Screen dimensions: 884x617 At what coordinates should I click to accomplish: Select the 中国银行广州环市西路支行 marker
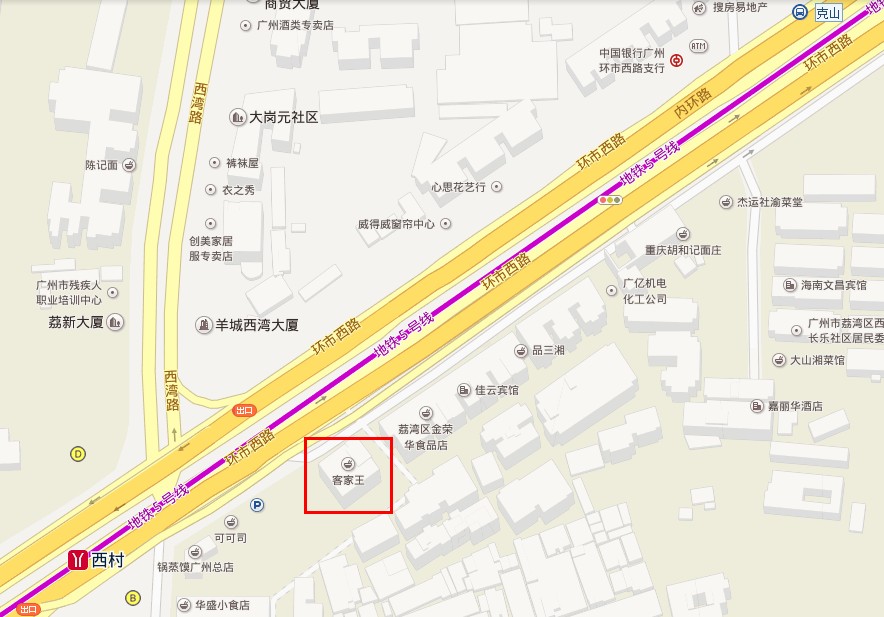(678, 60)
